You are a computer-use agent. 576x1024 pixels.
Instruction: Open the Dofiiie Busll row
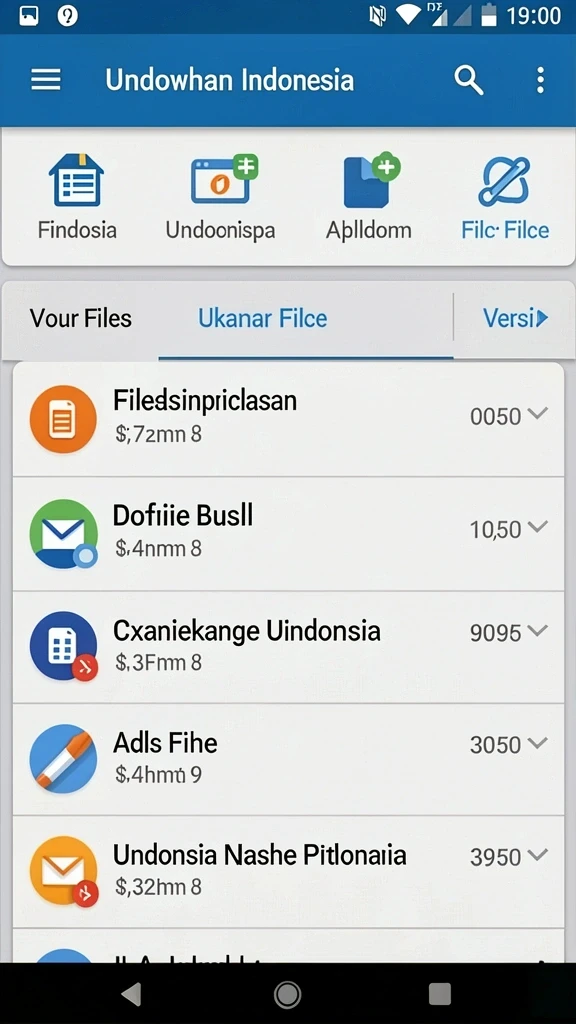coord(288,534)
